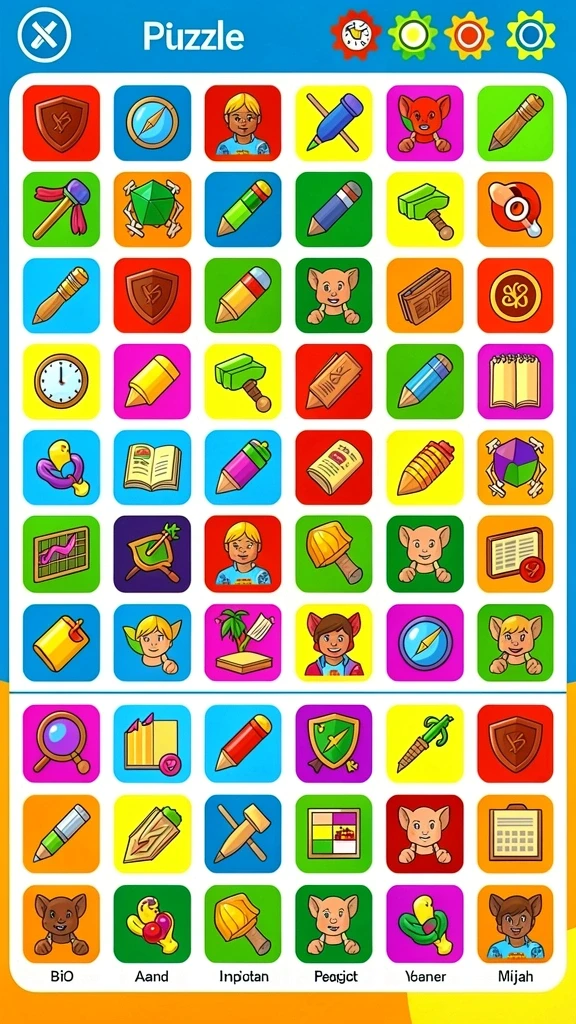This screenshot has height=1024, width=576.
Task: Close the puzzle with the X button
Action: [44, 37]
